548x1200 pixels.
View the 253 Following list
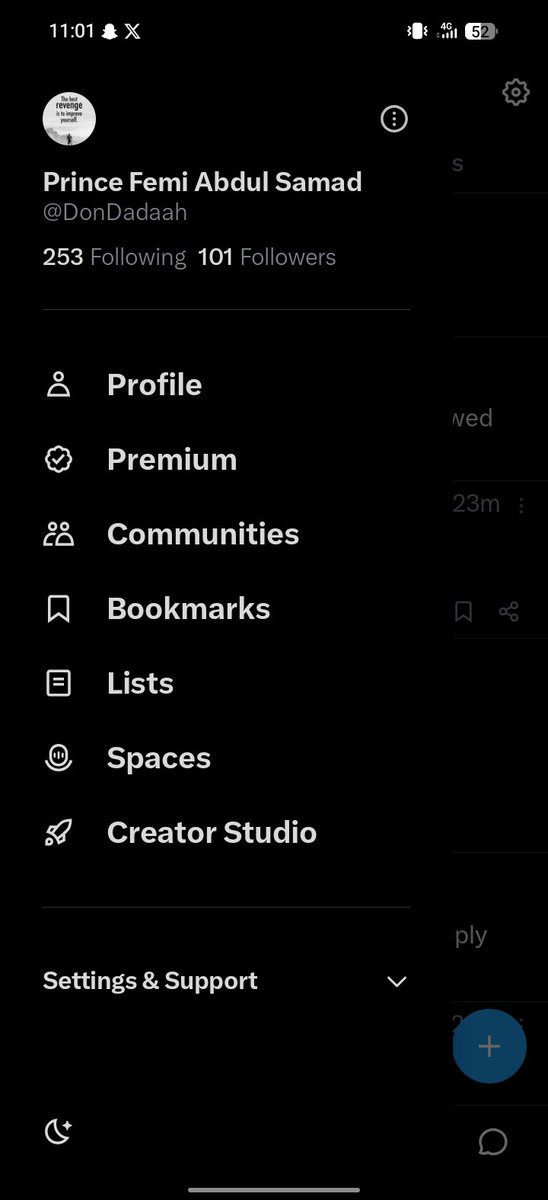(114, 257)
